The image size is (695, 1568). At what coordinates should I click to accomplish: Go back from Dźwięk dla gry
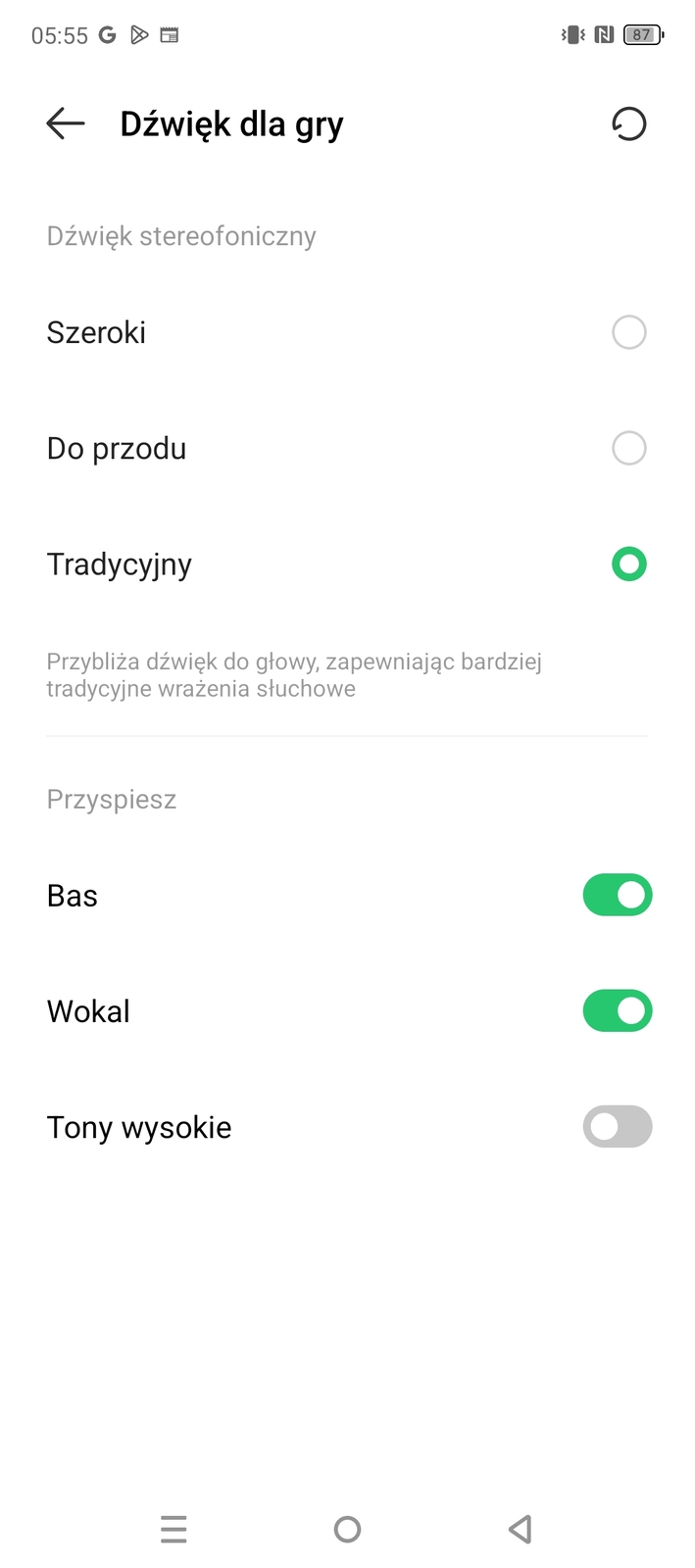(66, 123)
